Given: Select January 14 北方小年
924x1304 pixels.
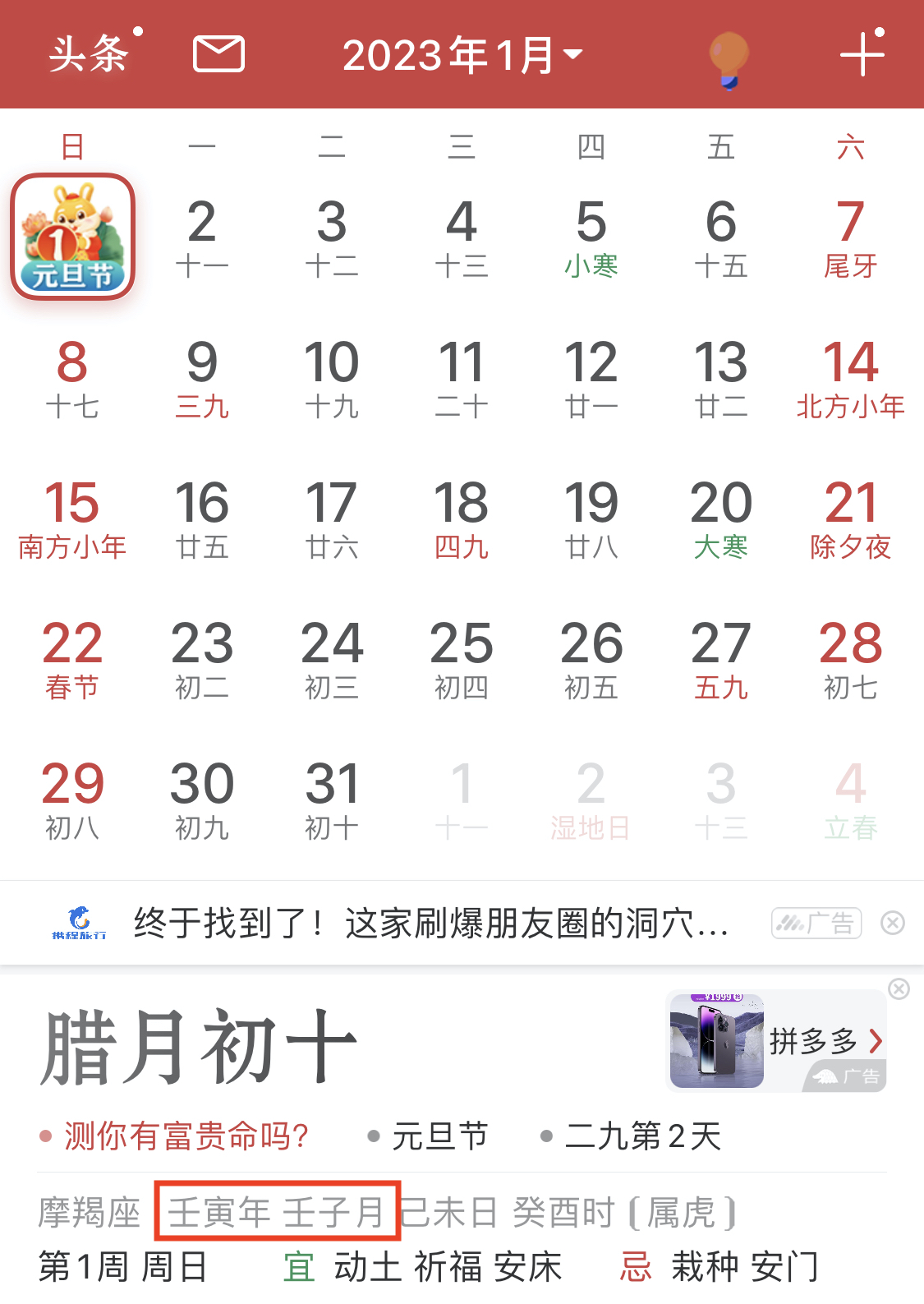Looking at the screenshot, I should coord(851,378).
